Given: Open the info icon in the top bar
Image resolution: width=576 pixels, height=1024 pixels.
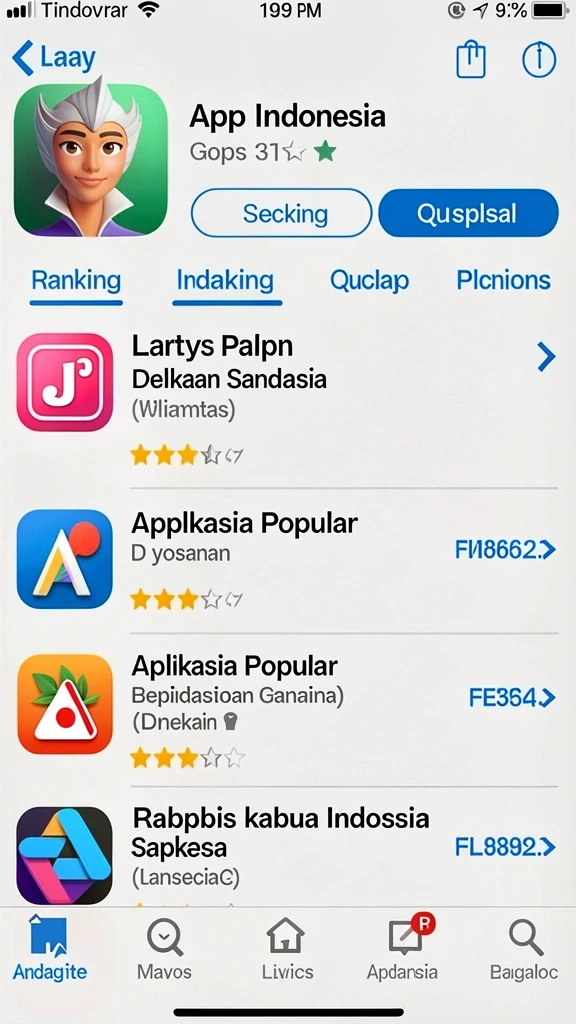Looking at the screenshot, I should point(539,60).
